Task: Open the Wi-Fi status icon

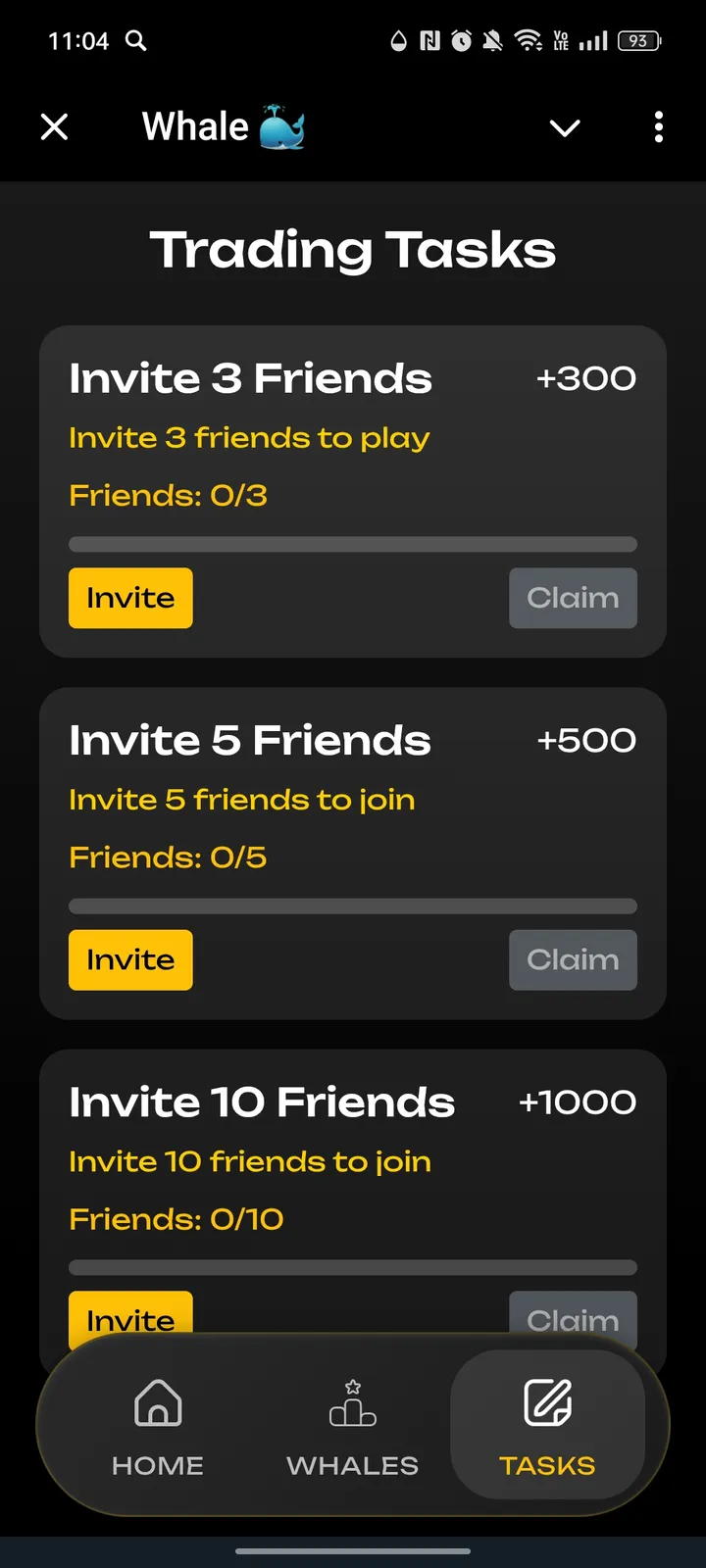Action: [530, 40]
